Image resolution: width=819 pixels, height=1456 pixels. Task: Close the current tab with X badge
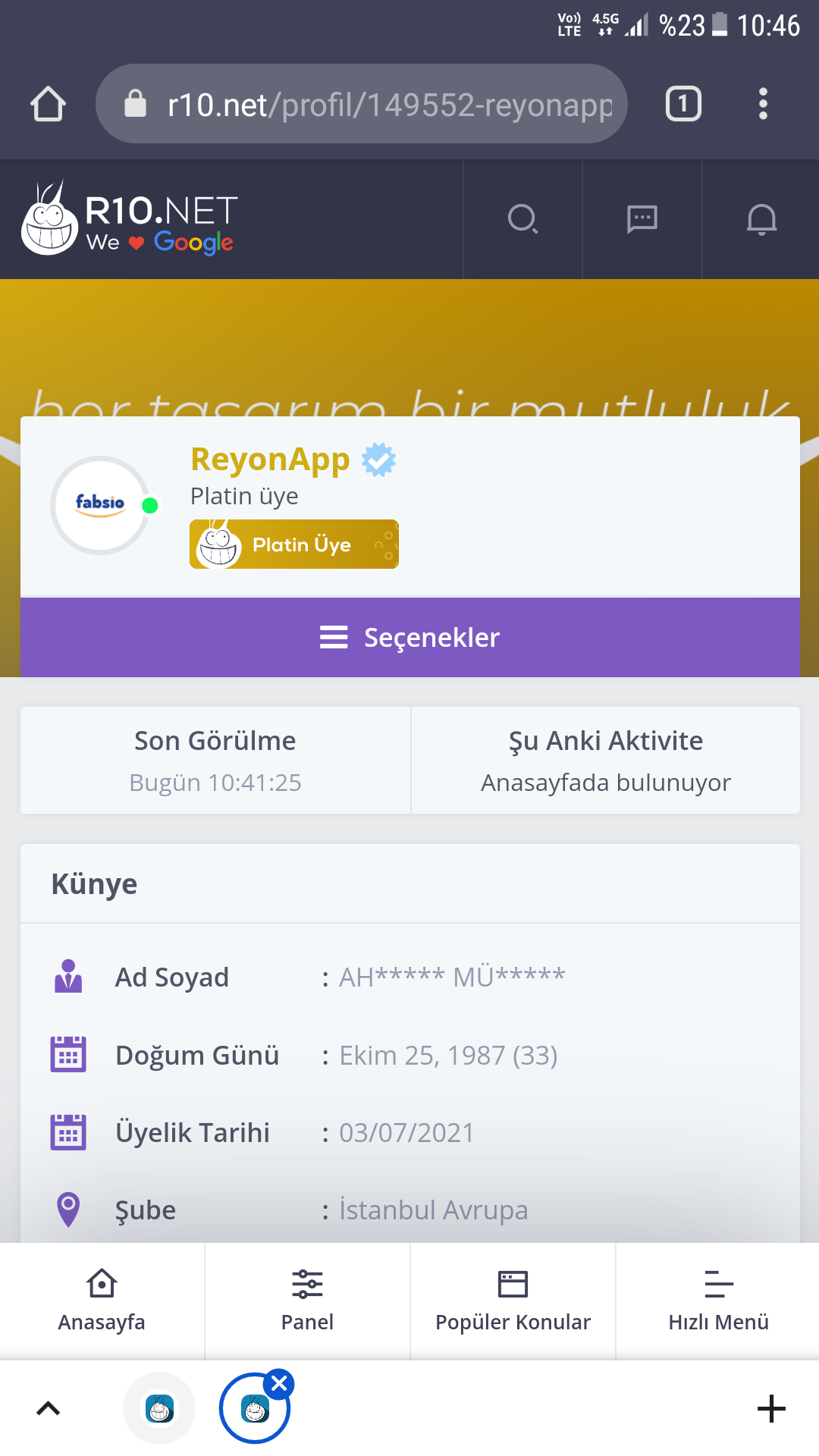(279, 1384)
